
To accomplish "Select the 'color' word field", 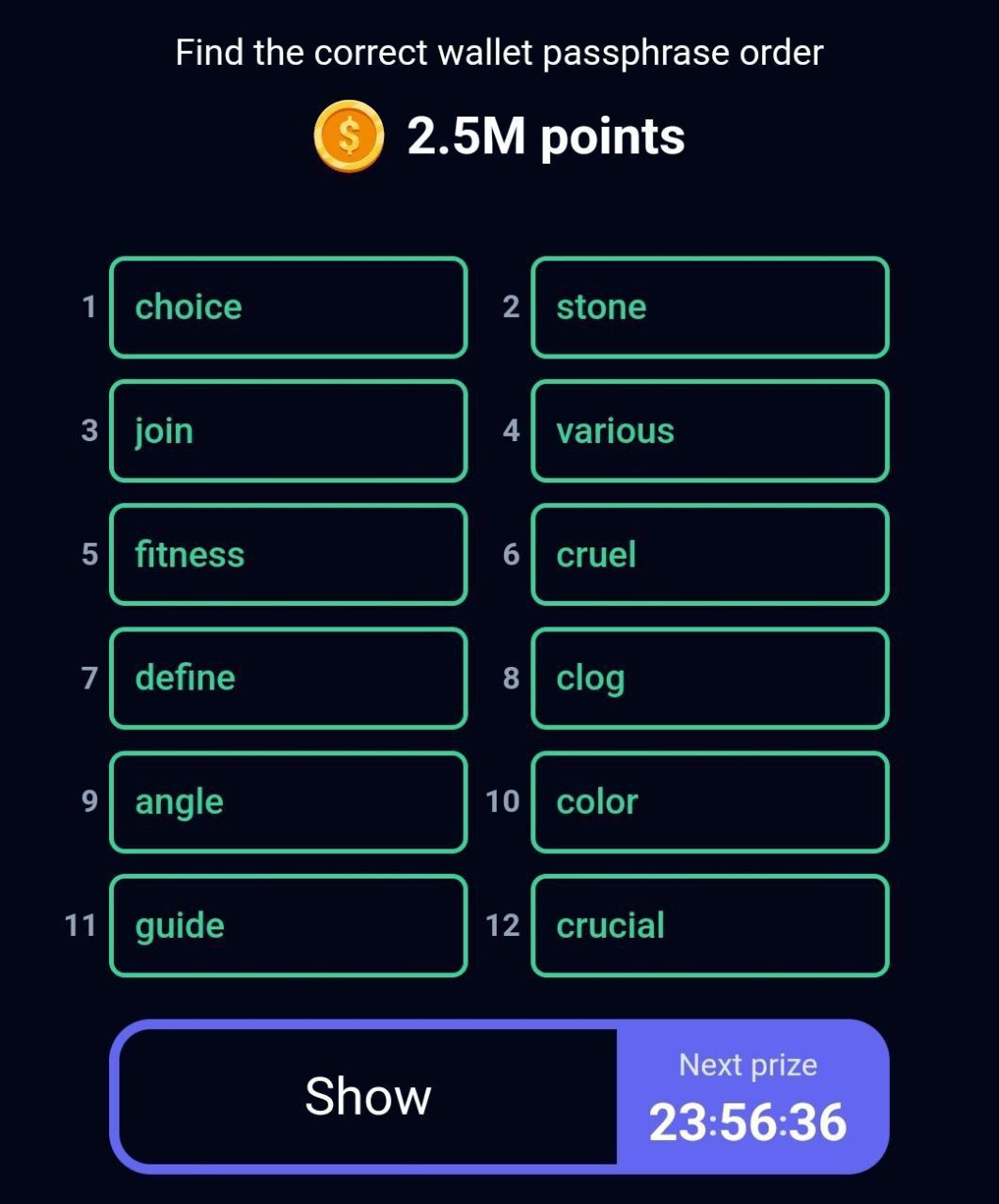I will (709, 802).
